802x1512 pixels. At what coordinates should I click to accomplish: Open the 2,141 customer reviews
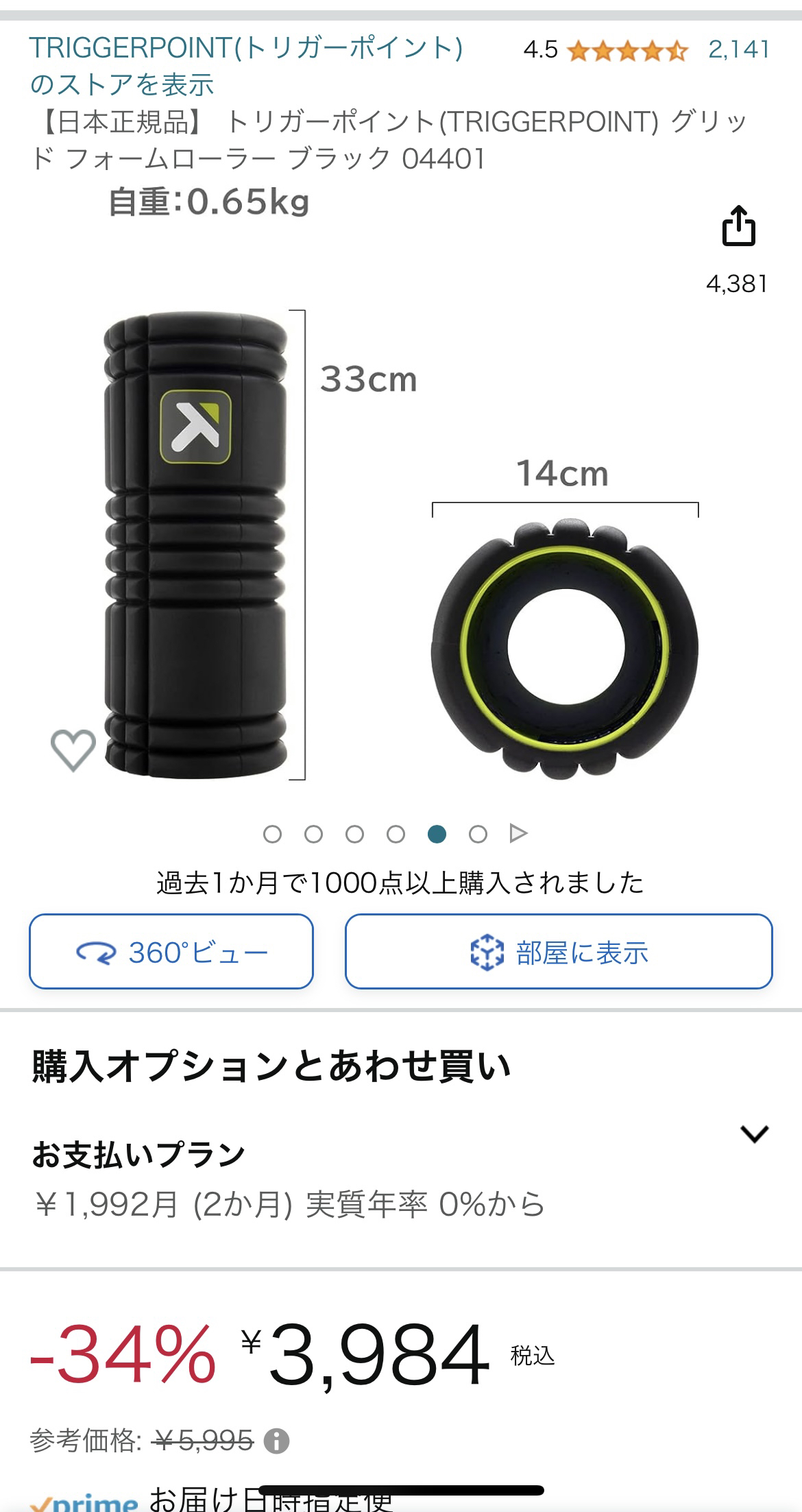[739, 49]
